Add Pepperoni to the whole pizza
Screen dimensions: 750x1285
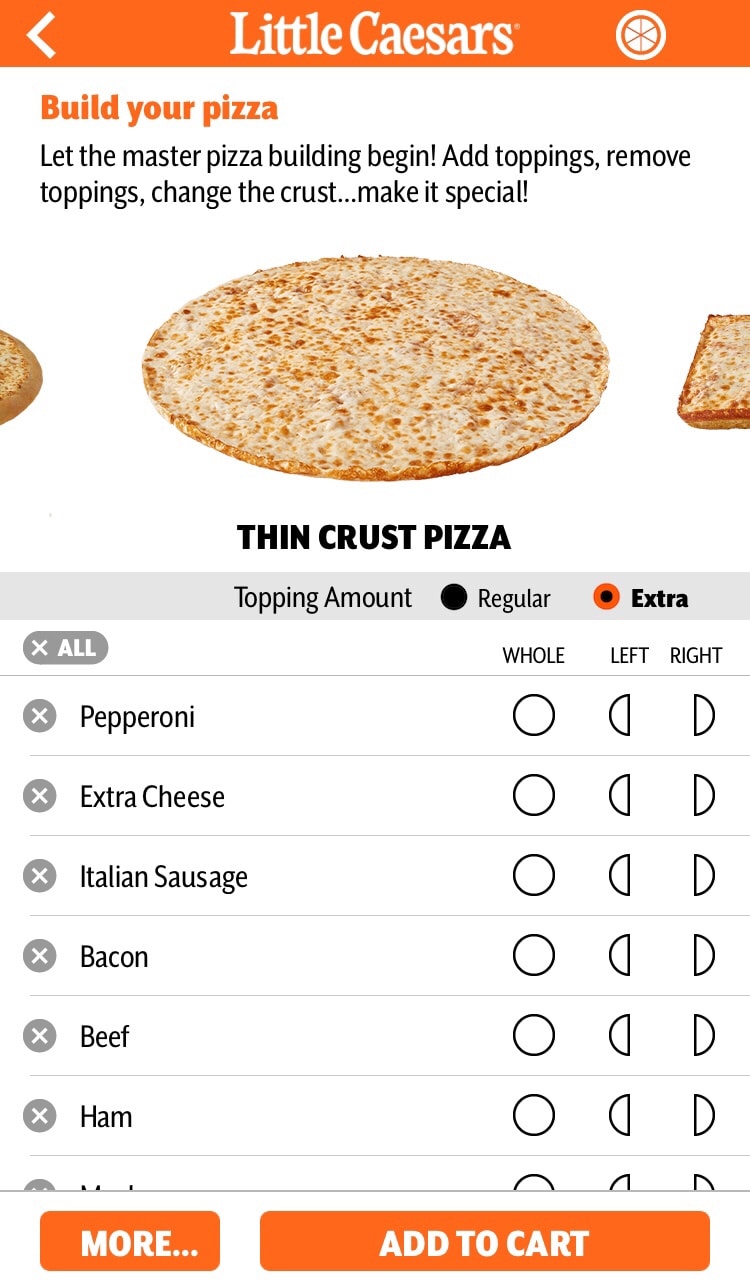[x=534, y=716]
